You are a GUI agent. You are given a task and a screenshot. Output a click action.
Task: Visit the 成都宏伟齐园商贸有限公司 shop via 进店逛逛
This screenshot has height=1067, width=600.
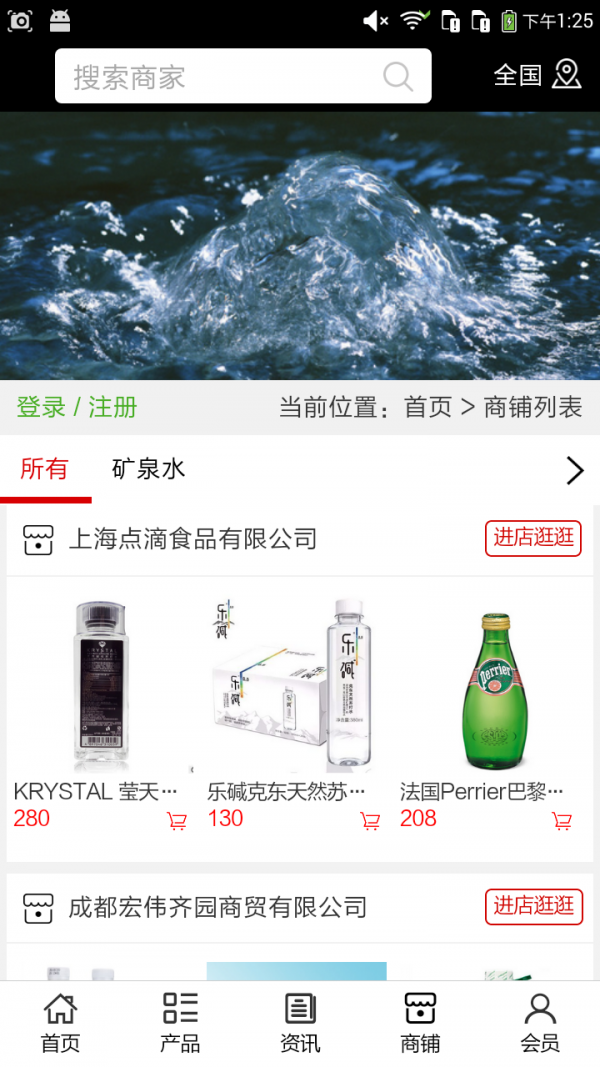[x=533, y=906]
